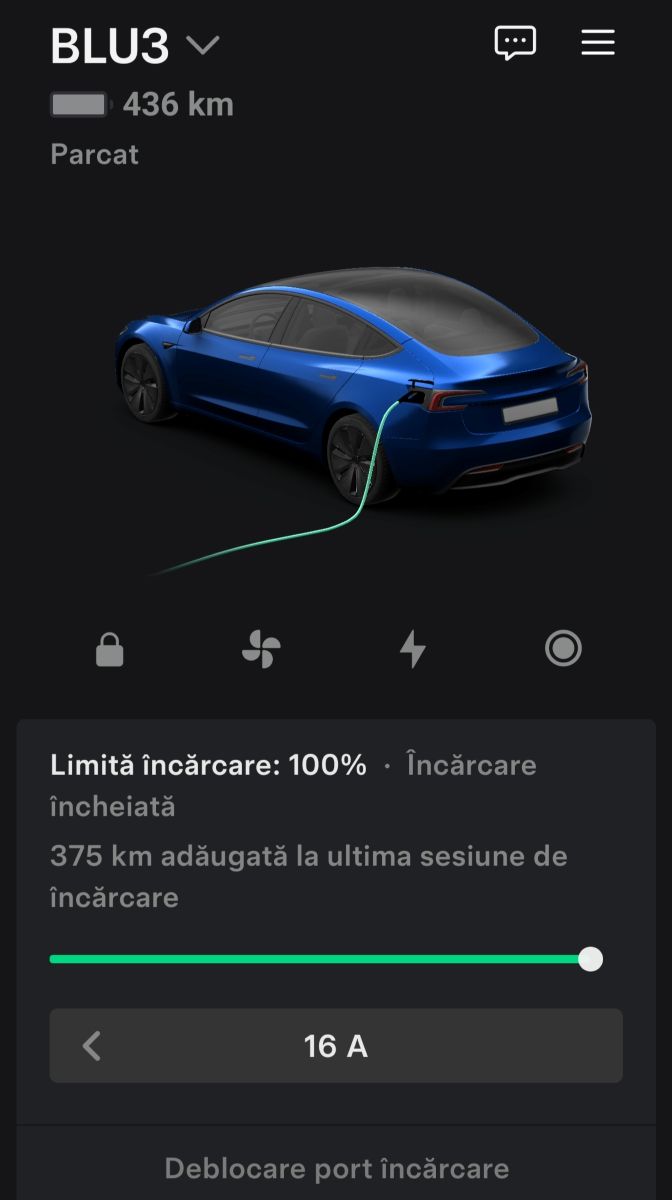This screenshot has height=1200, width=672.
Task: Open the messages chat icon
Action: tap(515, 42)
